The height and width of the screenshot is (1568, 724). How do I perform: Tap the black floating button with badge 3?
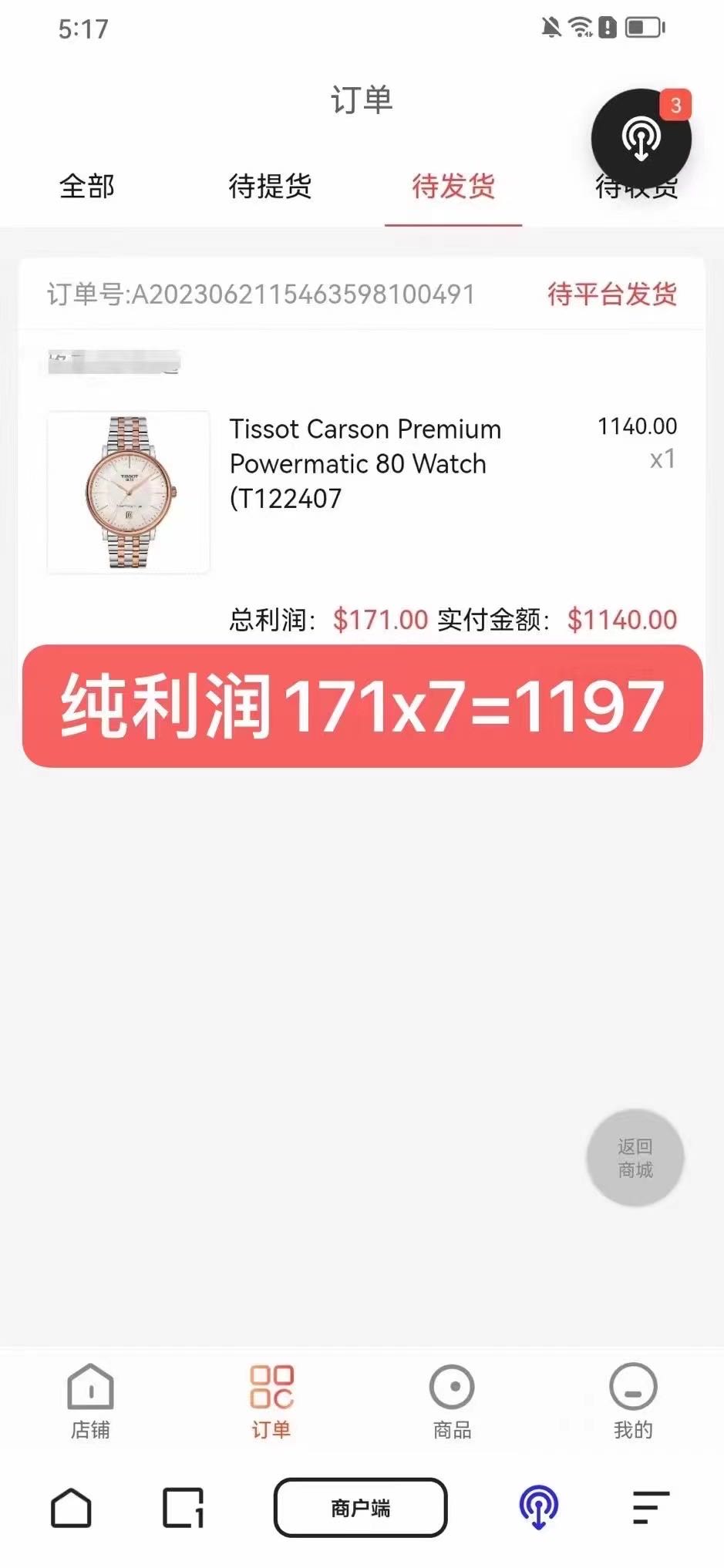tap(641, 139)
